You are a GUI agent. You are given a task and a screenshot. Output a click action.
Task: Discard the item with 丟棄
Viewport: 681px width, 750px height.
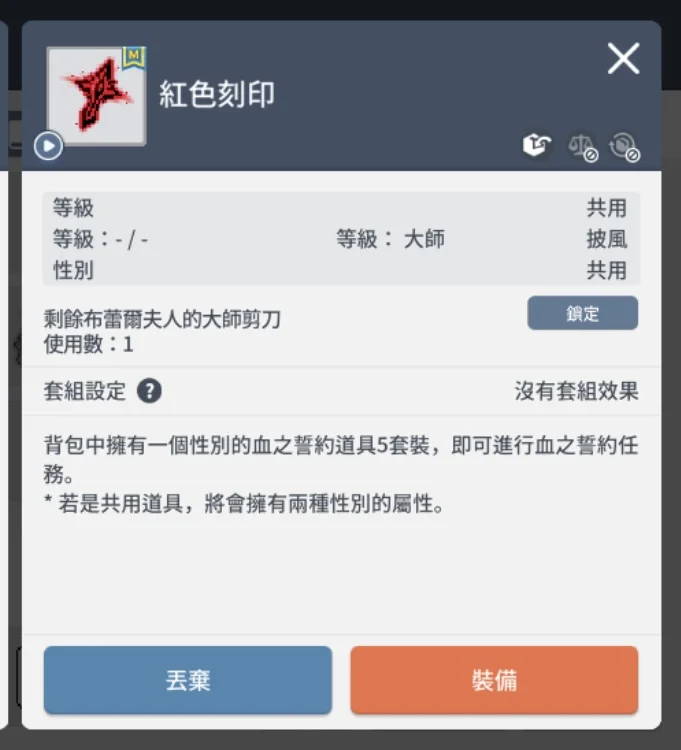tap(188, 680)
